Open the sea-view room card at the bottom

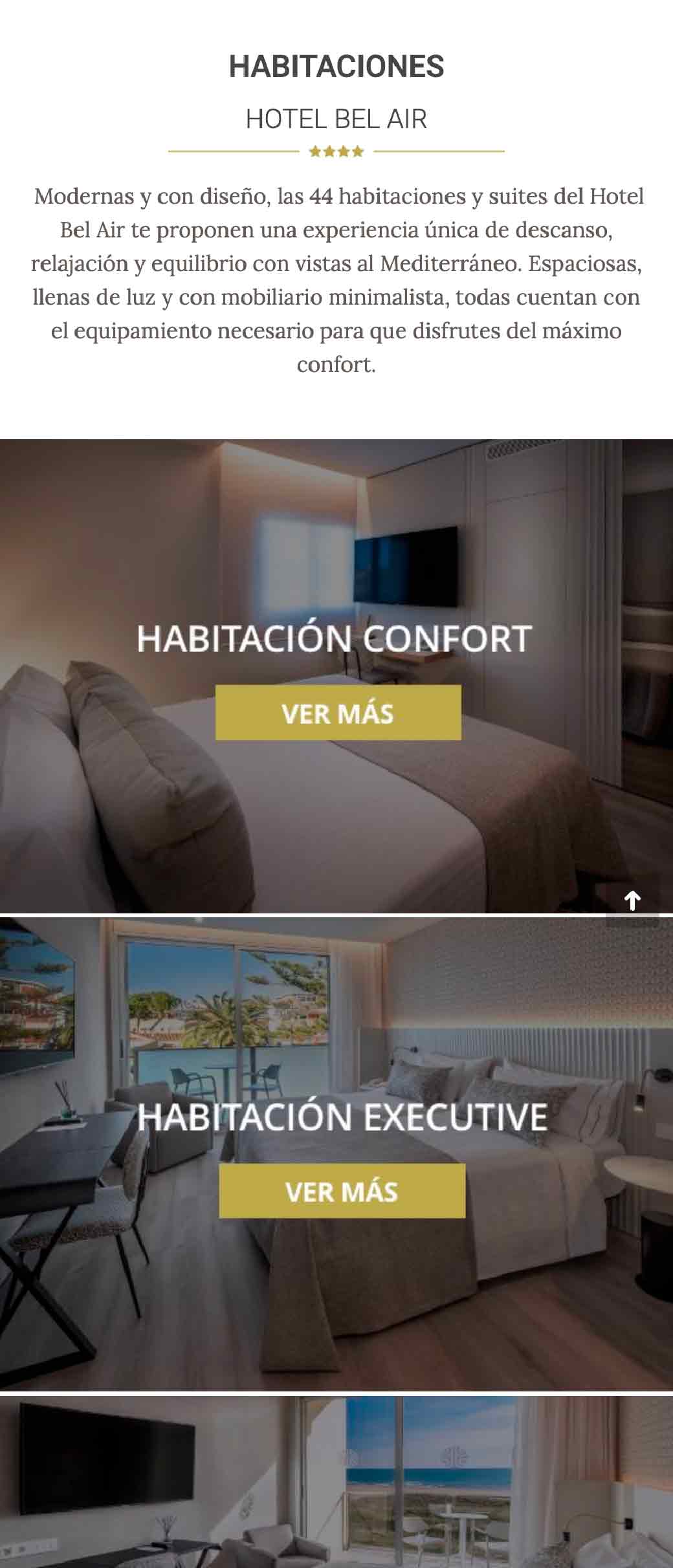336,1482
